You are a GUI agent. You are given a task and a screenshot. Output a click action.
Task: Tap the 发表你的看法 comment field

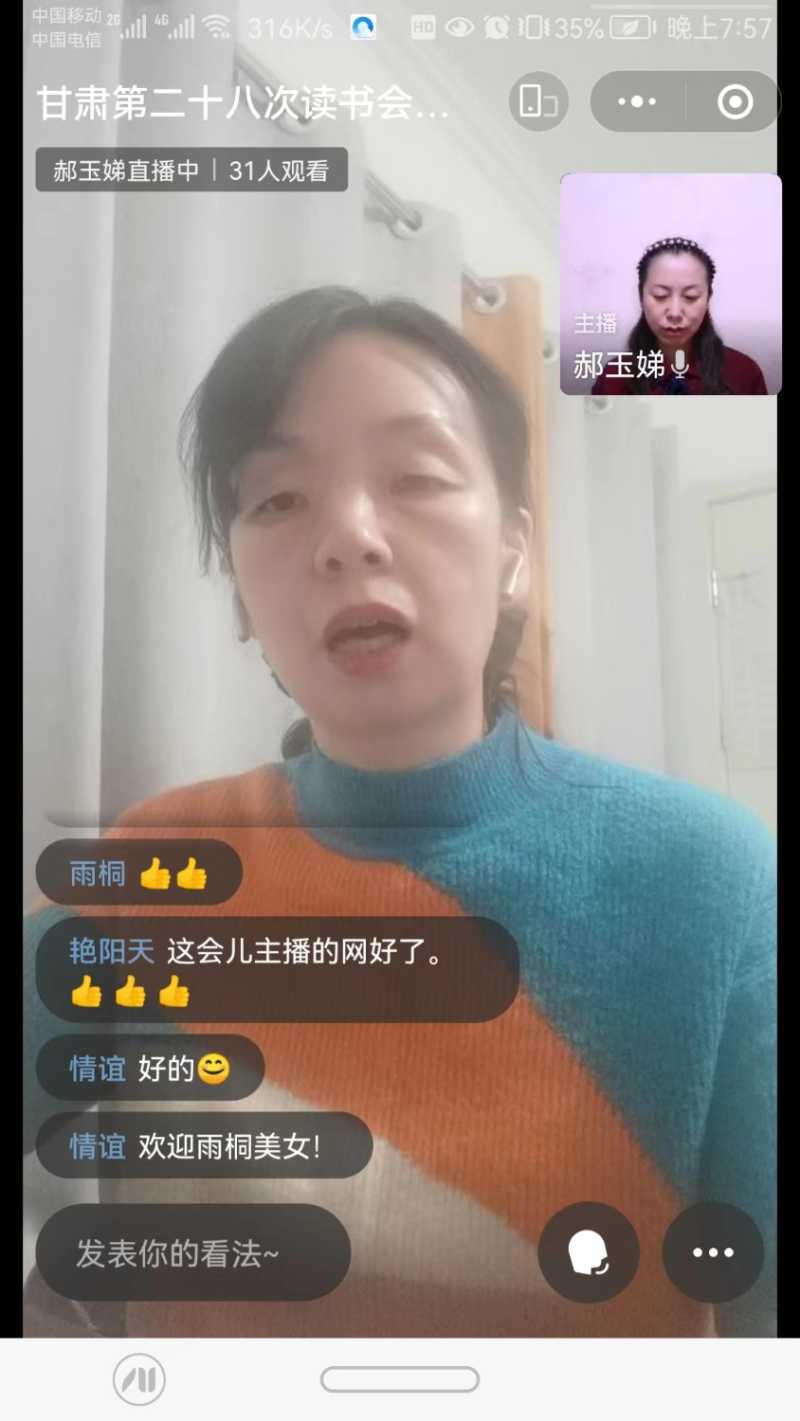(x=193, y=1253)
